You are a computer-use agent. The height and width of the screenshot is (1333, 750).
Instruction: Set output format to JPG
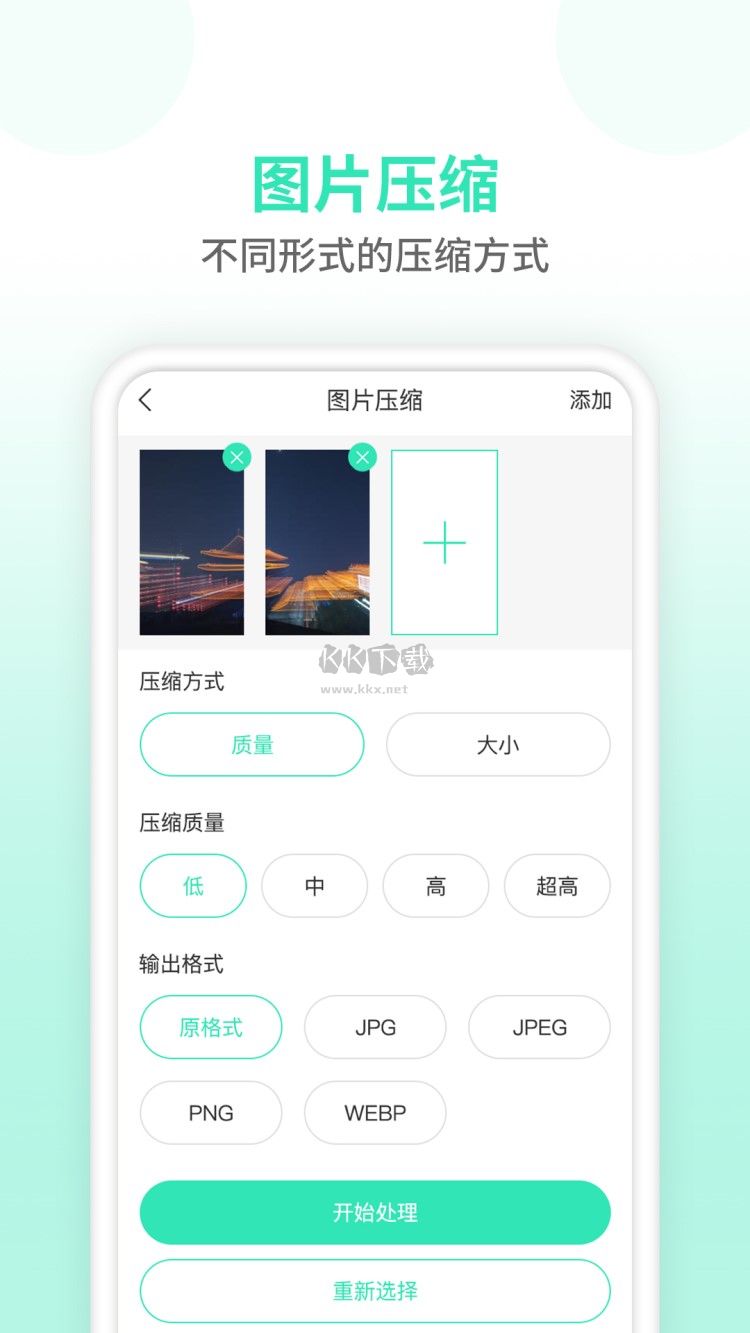point(375,1027)
